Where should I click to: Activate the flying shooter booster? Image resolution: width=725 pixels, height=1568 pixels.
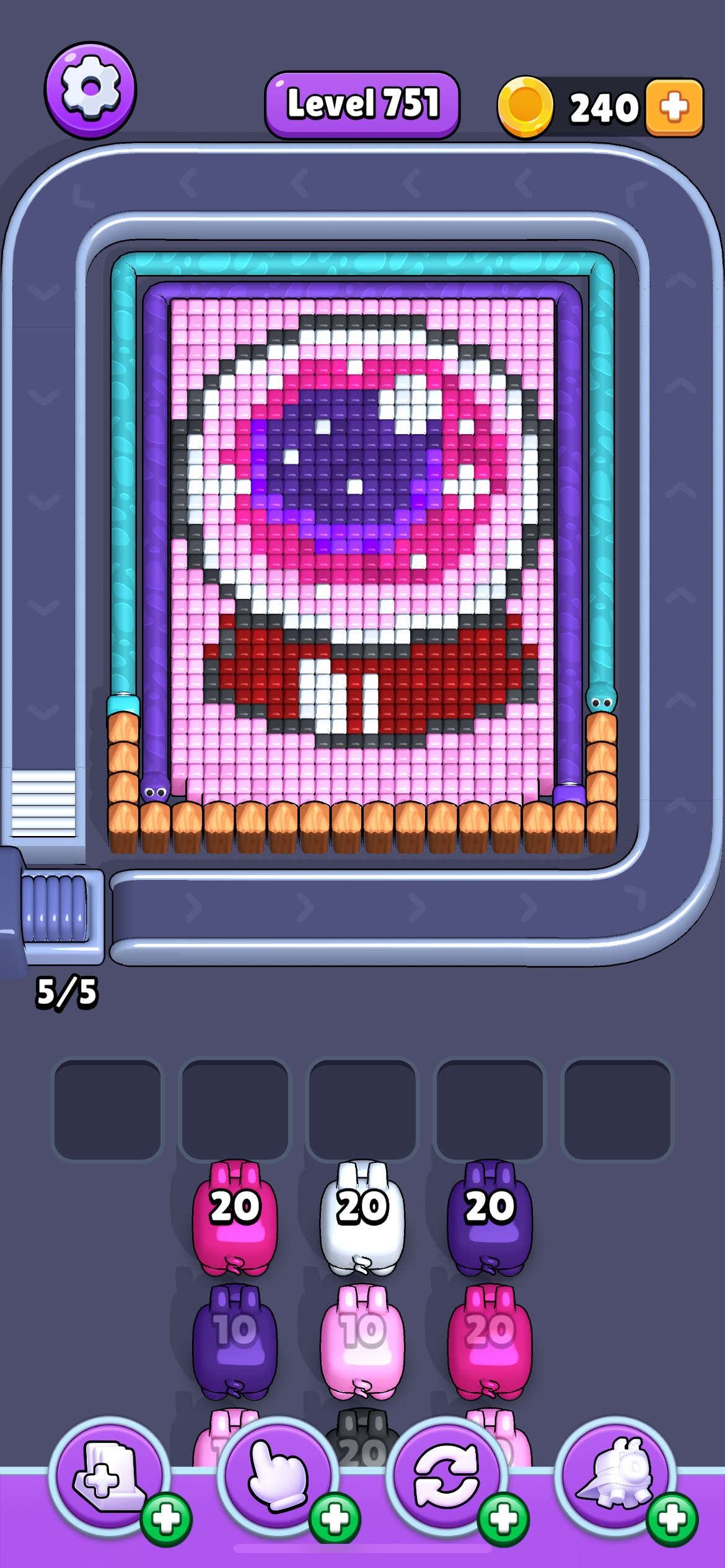(615, 1476)
